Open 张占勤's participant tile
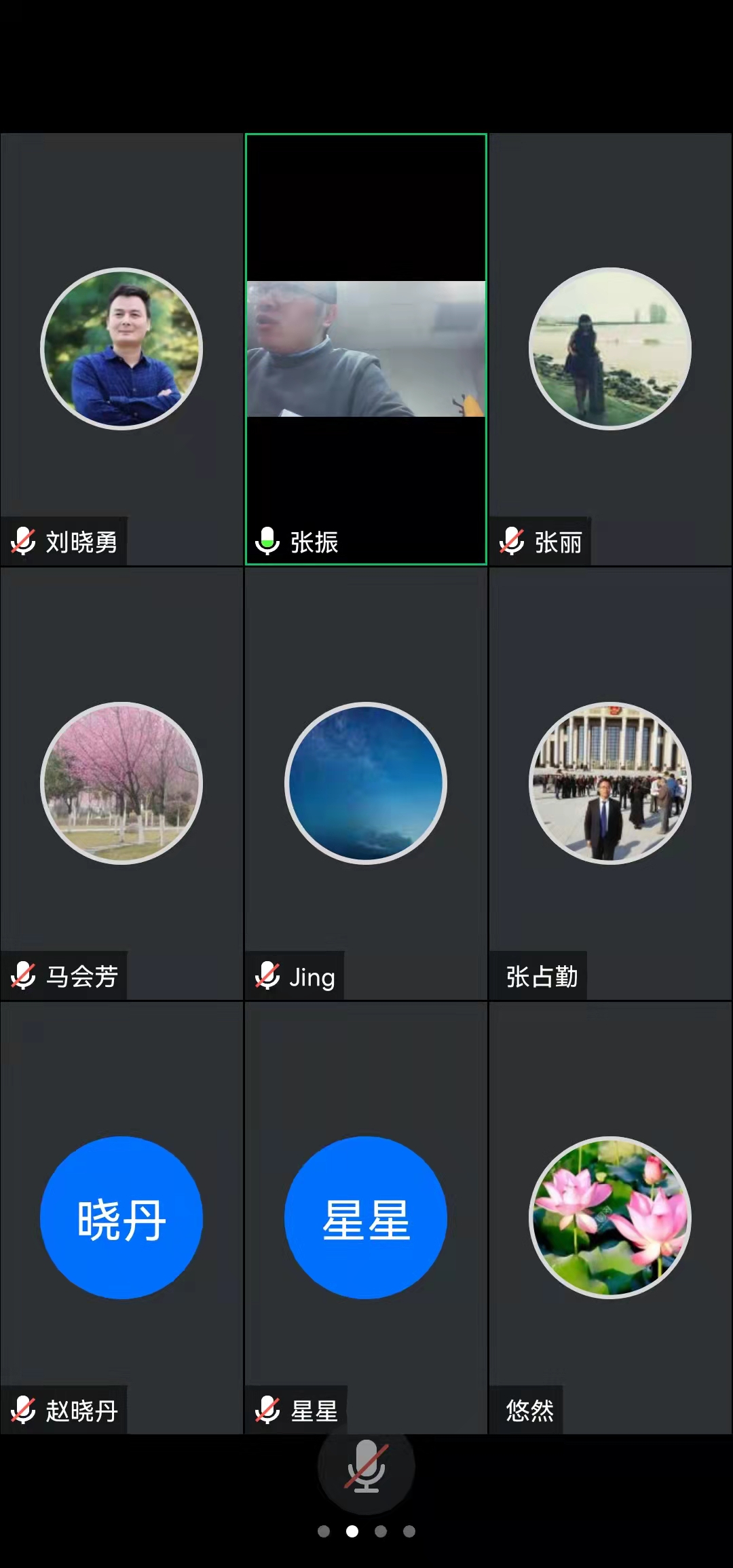This screenshot has width=733, height=1568. coord(610,783)
